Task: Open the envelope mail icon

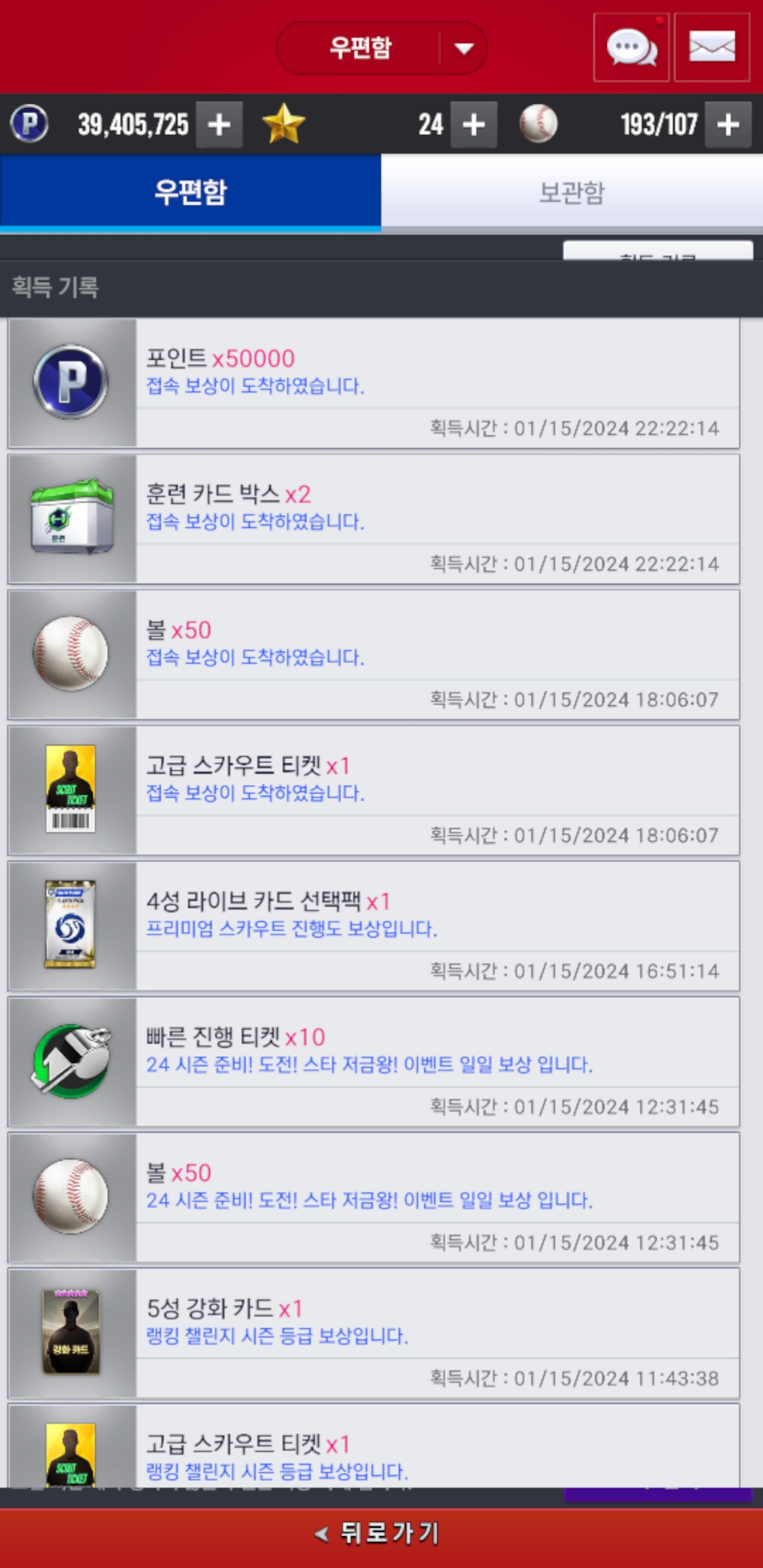Action: pyautogui.click(x=711, y=47)
